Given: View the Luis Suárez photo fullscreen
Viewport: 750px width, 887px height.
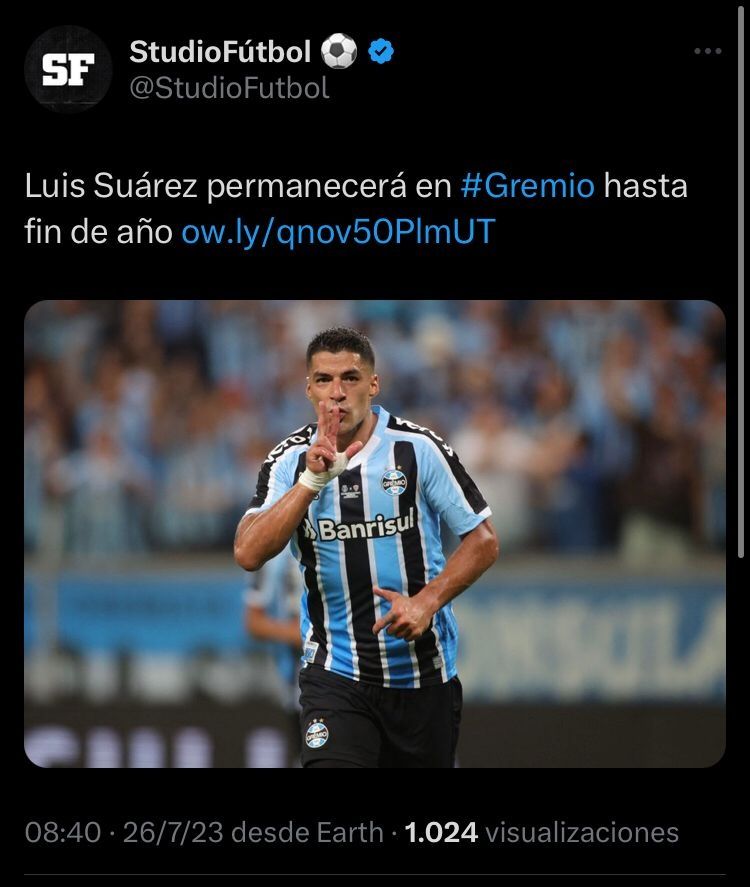Looking at the screenshot, I should (x=375, y=533).
